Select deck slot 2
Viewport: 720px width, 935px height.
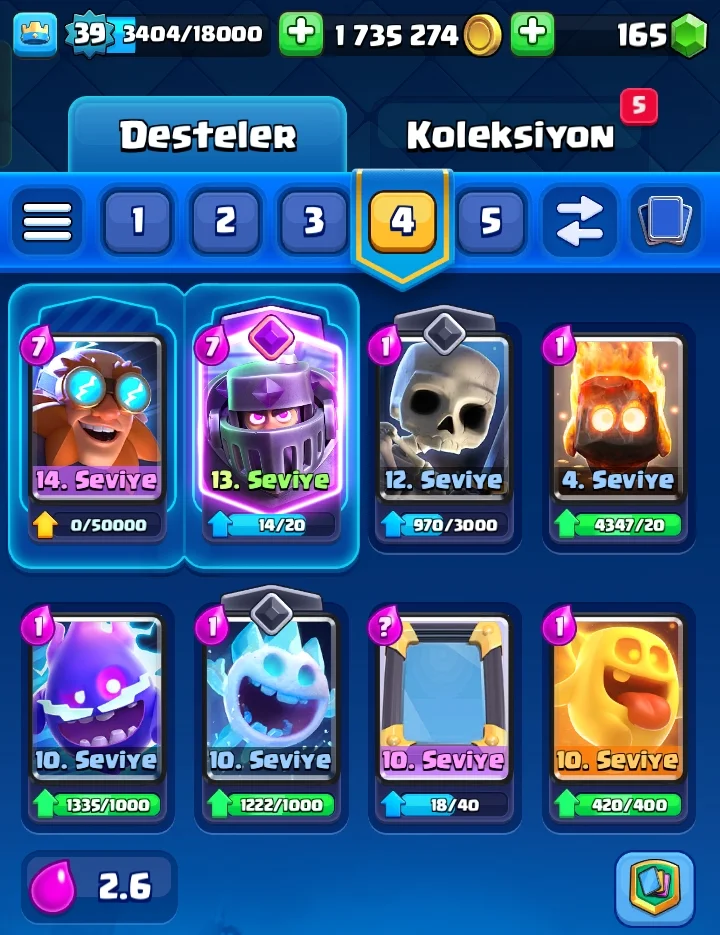tap(225, 220)
